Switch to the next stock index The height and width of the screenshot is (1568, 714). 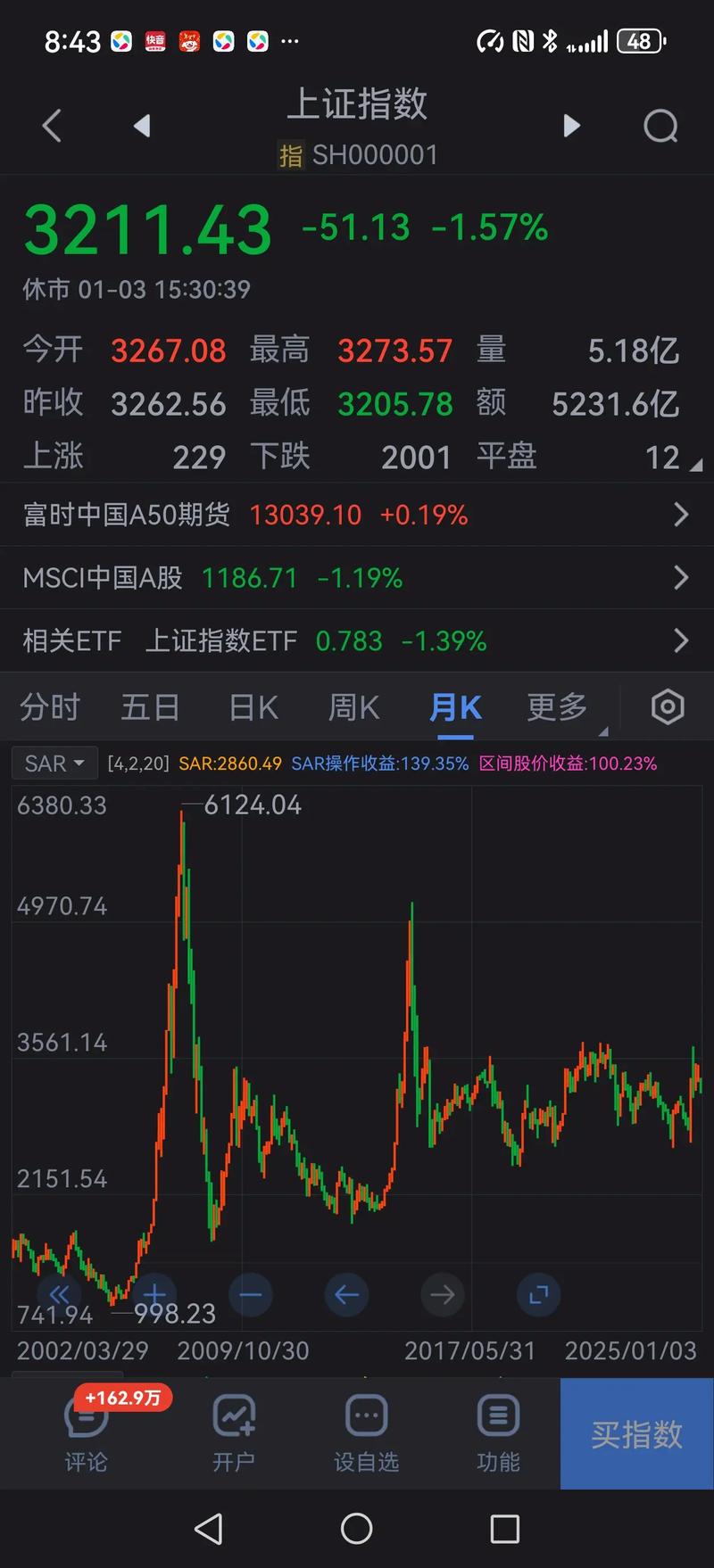pos(572,126)
